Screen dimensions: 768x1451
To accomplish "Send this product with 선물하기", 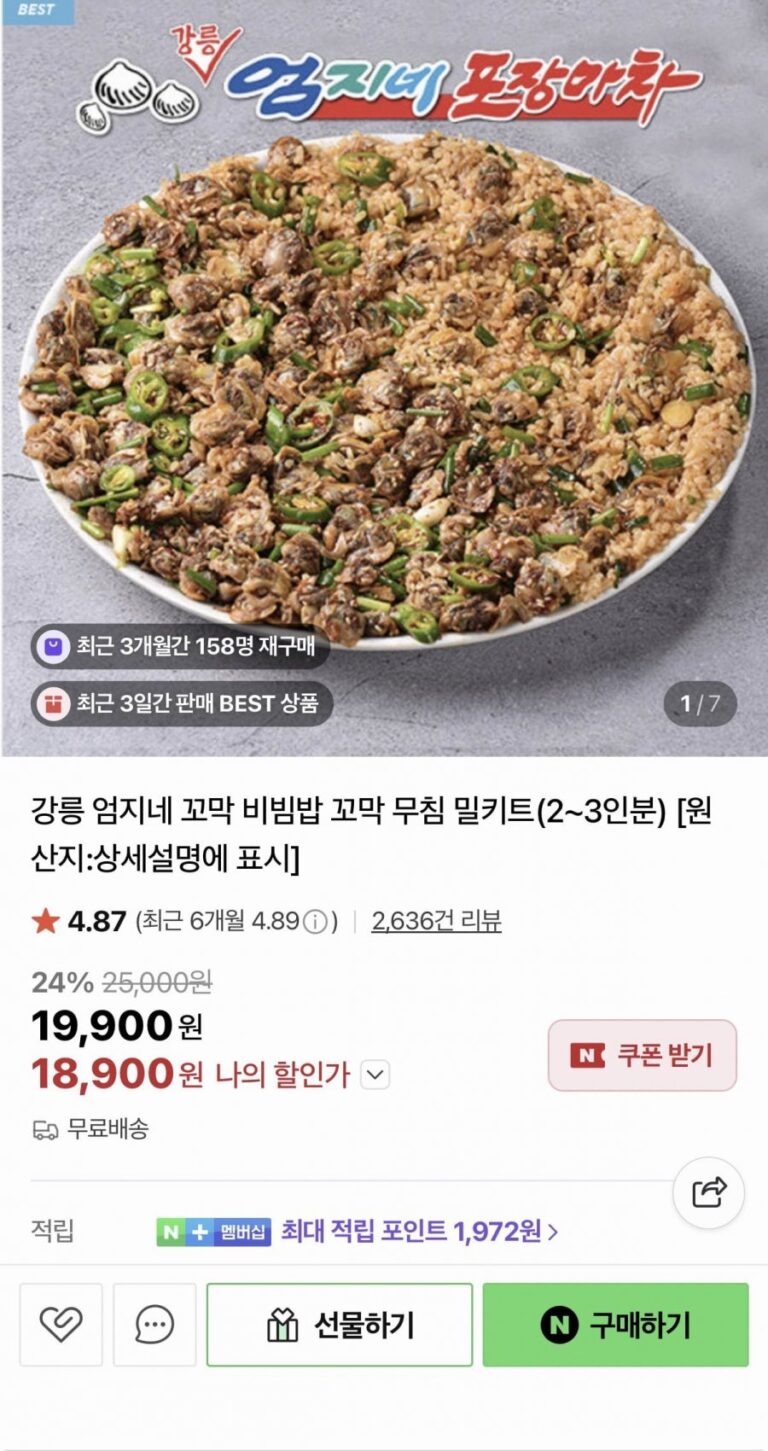I will [x=339, y=1325].
